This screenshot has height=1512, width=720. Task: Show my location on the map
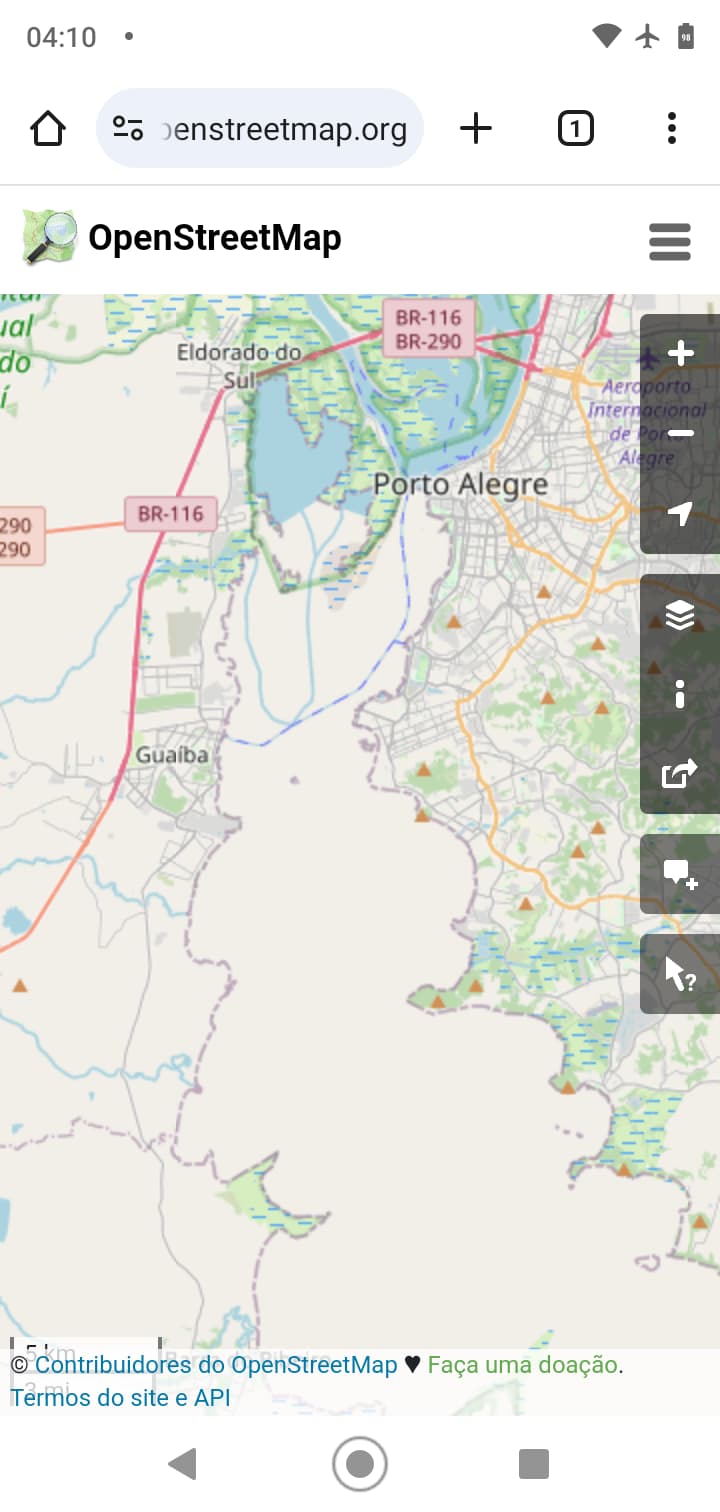tap(680, 514)
